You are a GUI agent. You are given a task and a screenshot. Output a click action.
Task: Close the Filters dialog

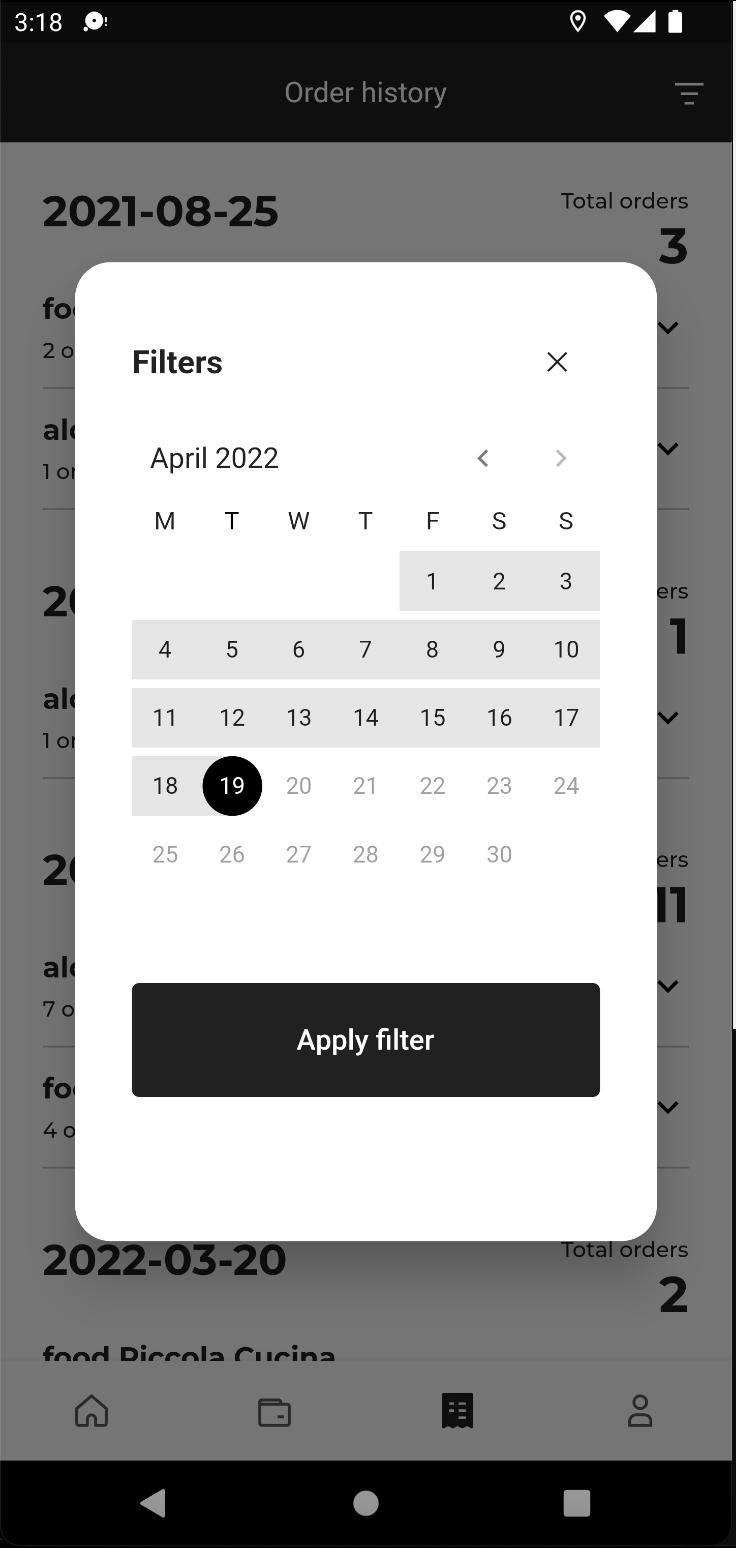click(x=557, y=362)
